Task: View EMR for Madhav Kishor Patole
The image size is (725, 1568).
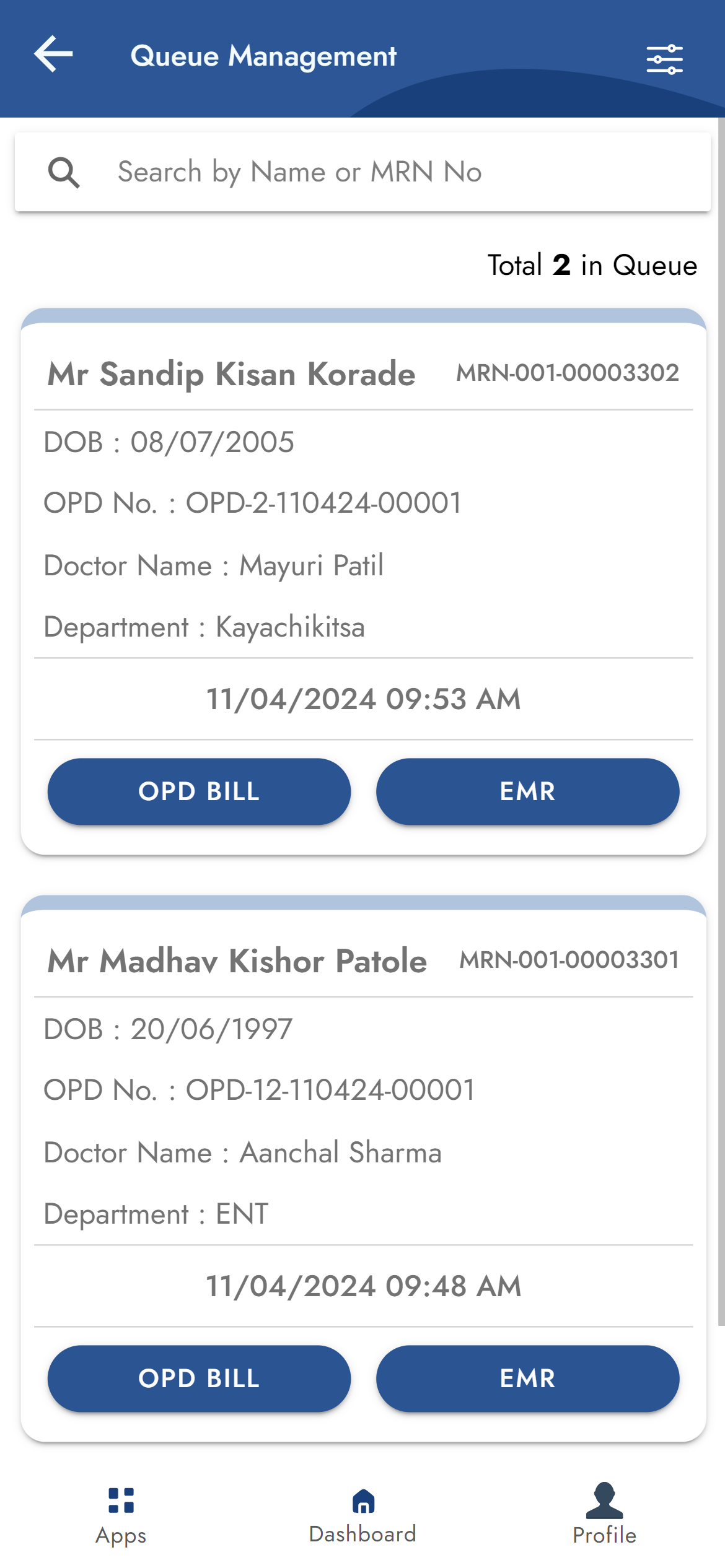Action: (527, 1379)
